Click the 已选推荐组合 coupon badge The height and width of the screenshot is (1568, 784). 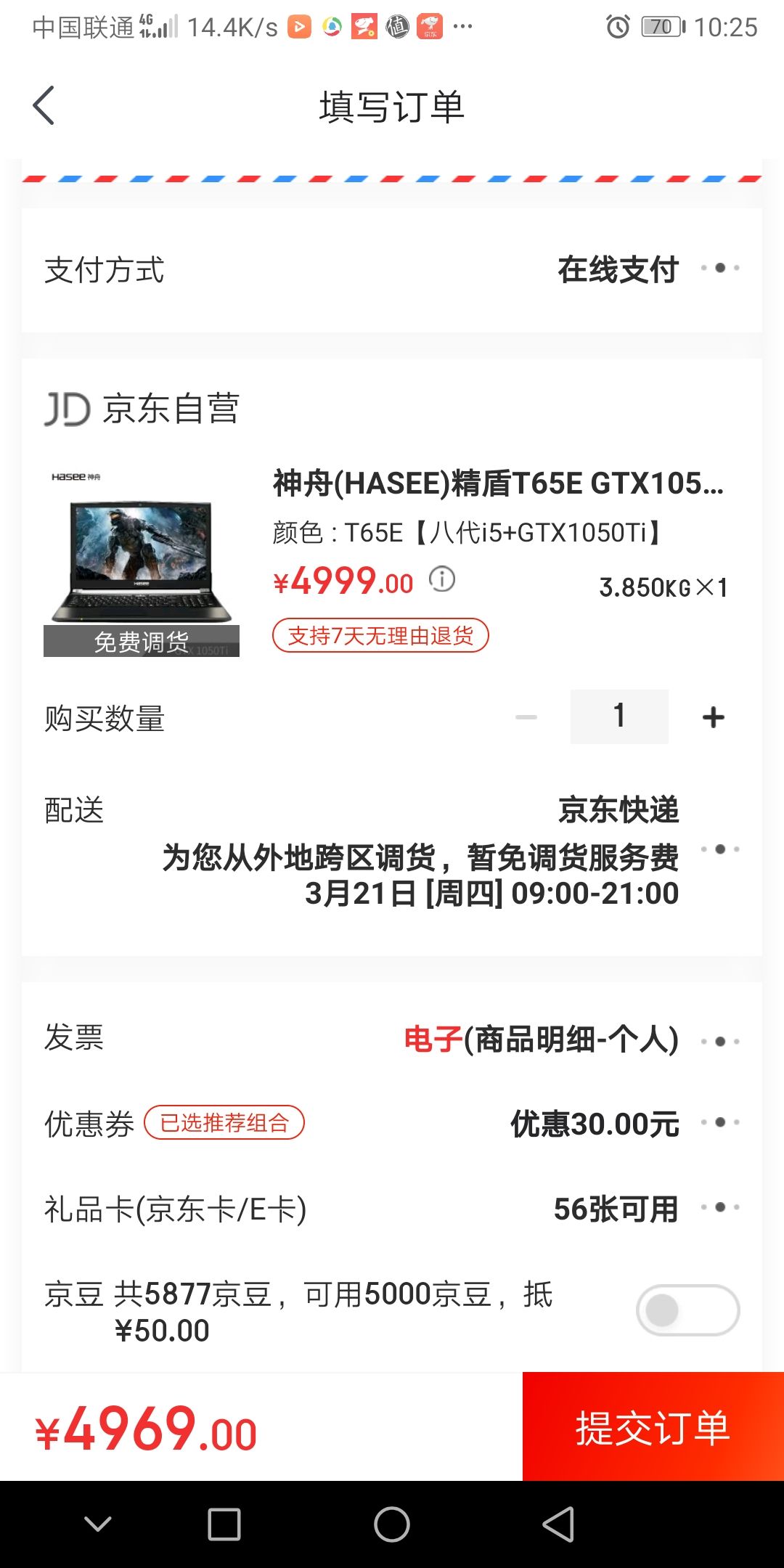[224, 1122]
